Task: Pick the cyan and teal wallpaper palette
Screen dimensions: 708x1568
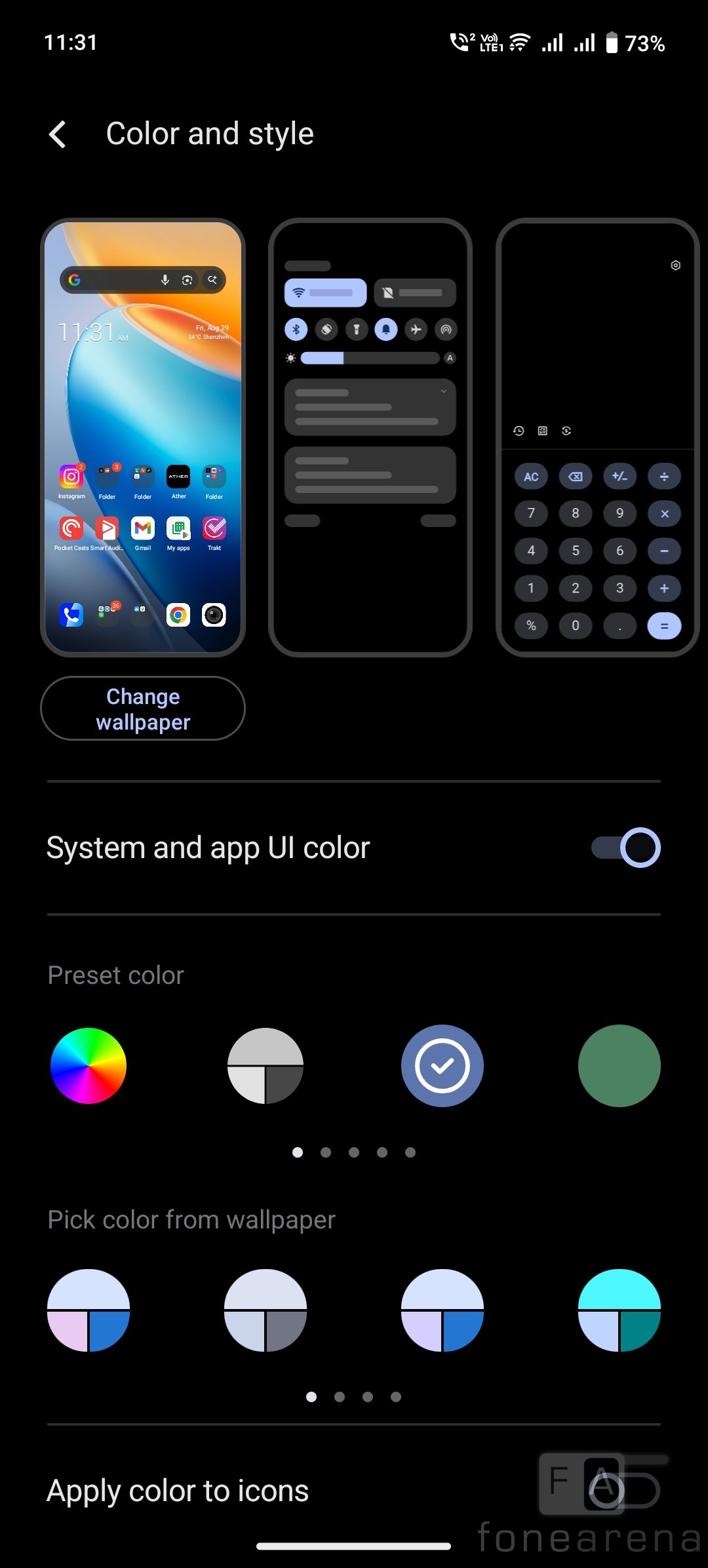Action: [x=619, y=1310]
